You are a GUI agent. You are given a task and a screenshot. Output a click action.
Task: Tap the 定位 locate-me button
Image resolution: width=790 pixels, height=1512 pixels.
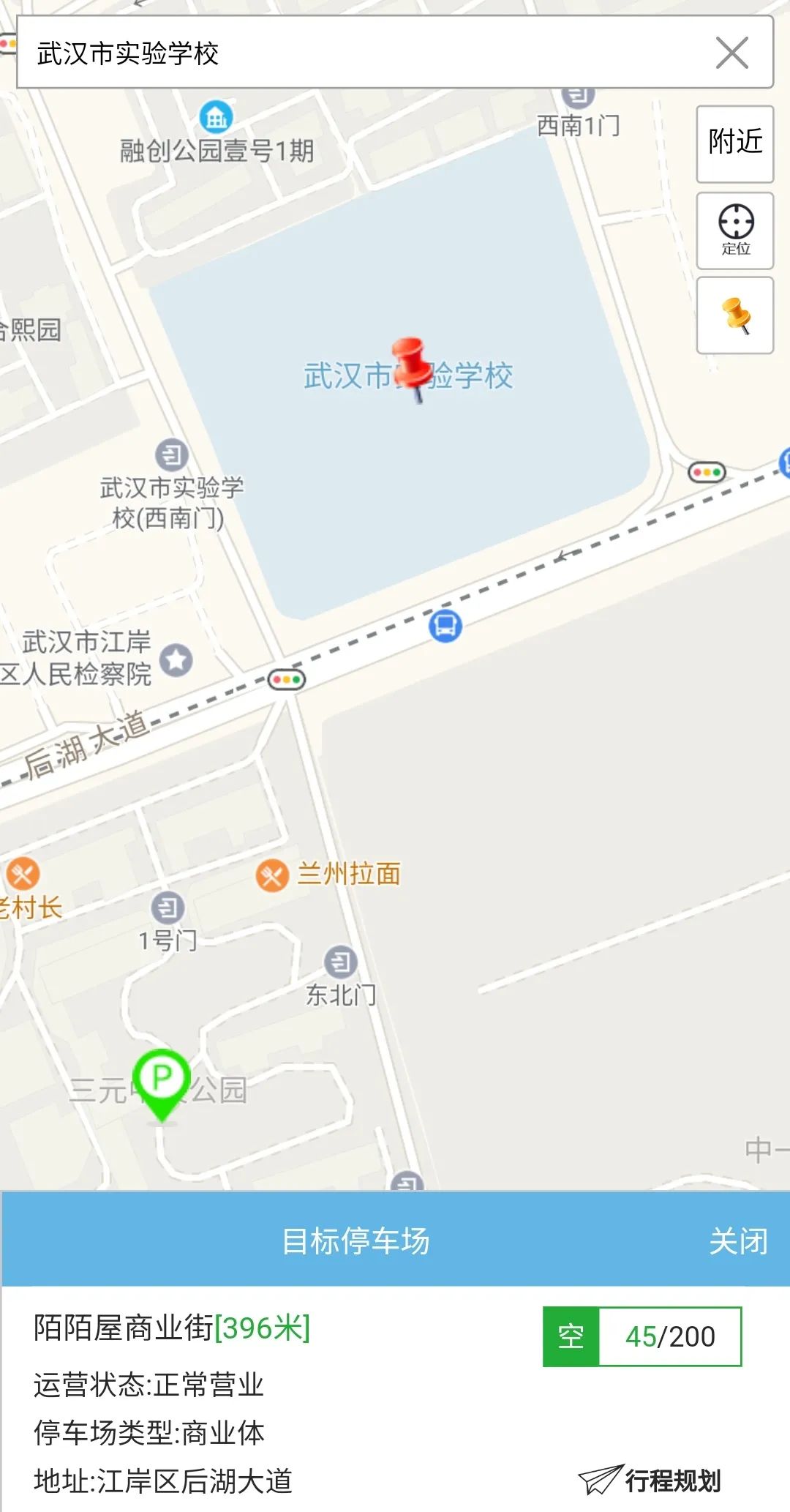tap(734, 230)
